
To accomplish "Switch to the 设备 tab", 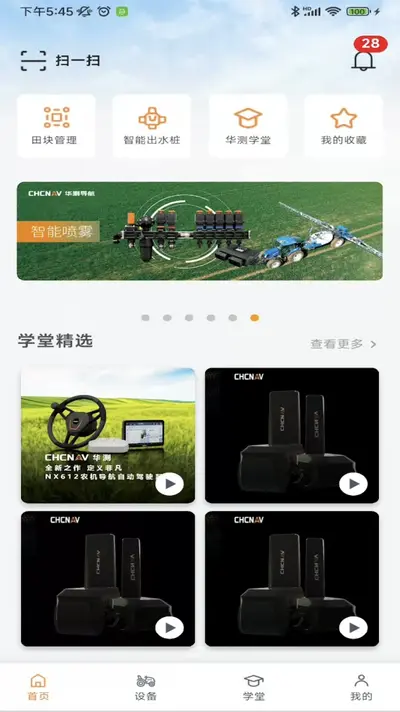I will 146,687.
